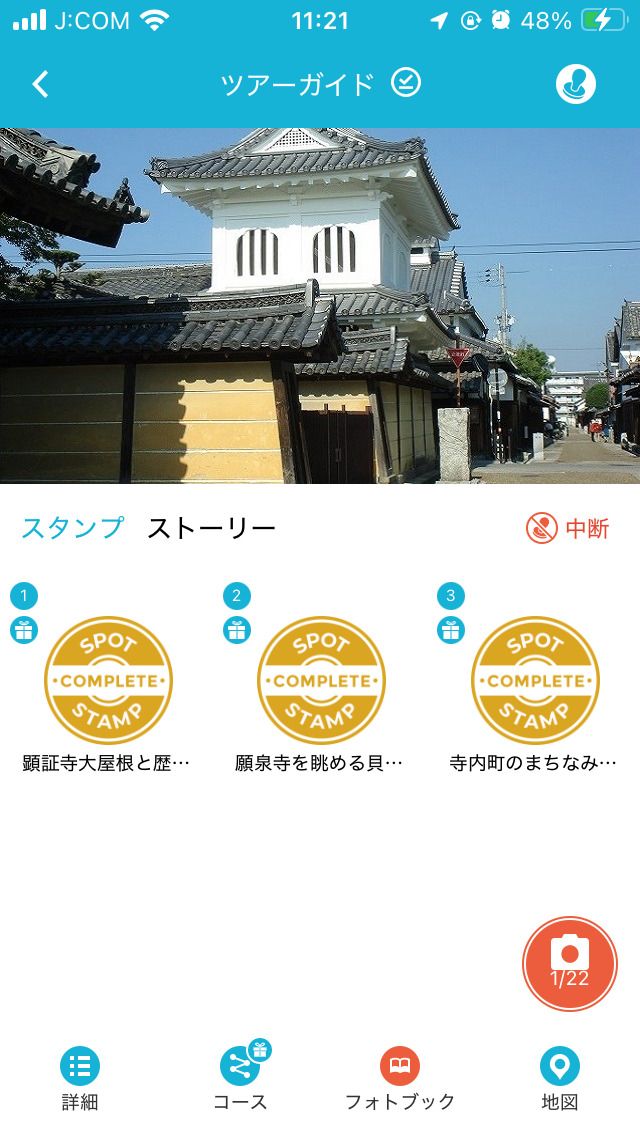
Task: Go back using the top-left arrow
Action: (41, 85)
